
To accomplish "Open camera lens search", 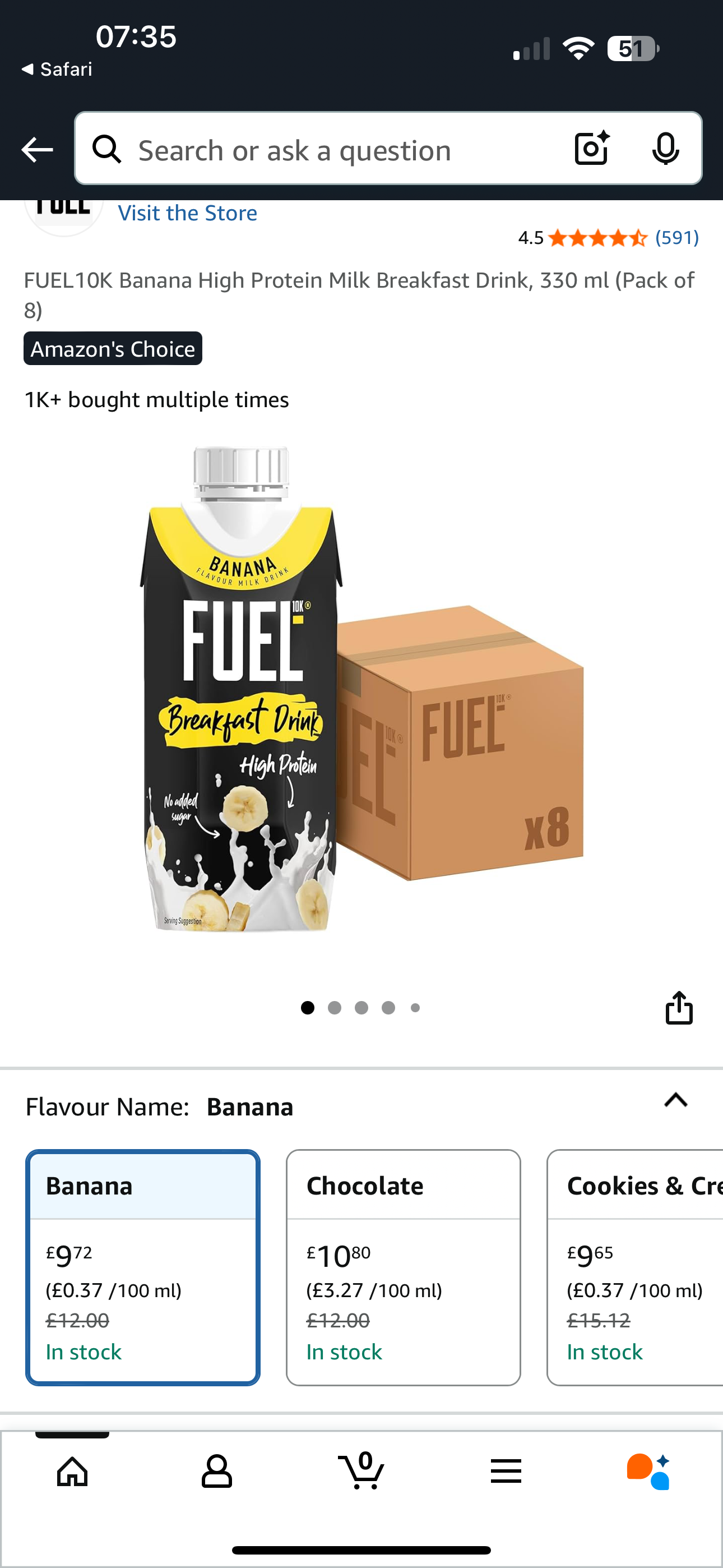I will pyautogui.click(x=591, y=149).
